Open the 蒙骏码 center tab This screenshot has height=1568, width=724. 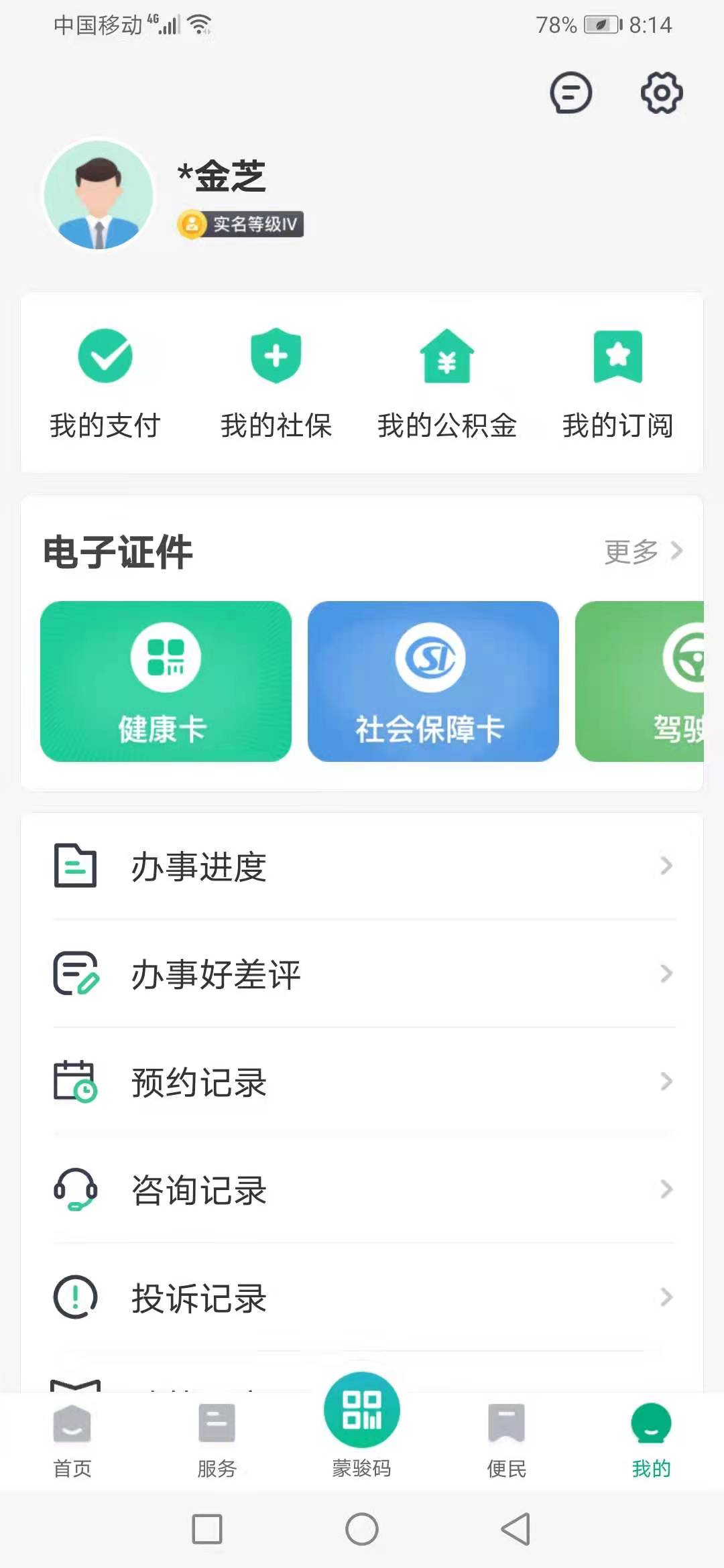tap(362, 1425)
